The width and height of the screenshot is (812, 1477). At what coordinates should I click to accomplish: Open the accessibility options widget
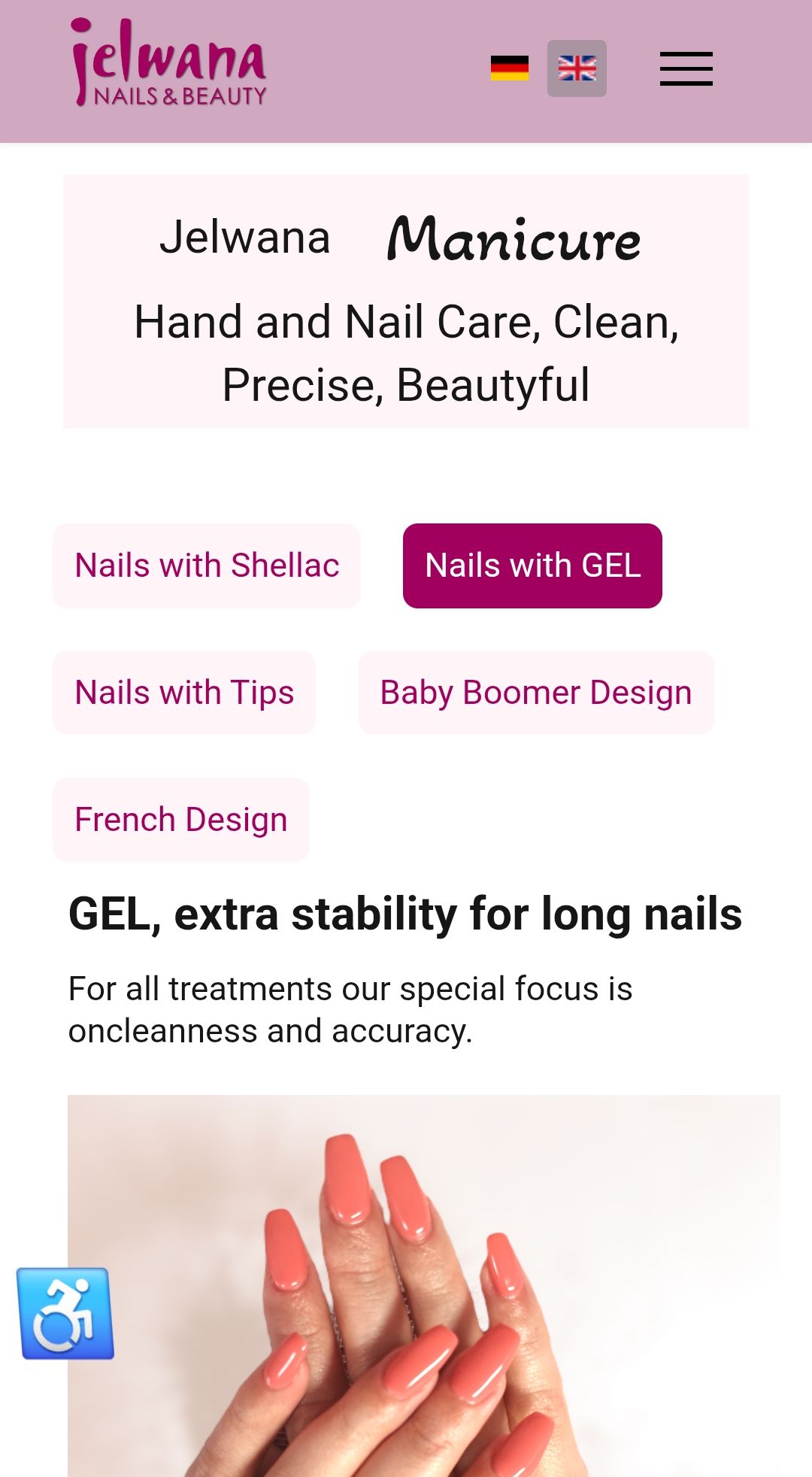point(65,1314)
